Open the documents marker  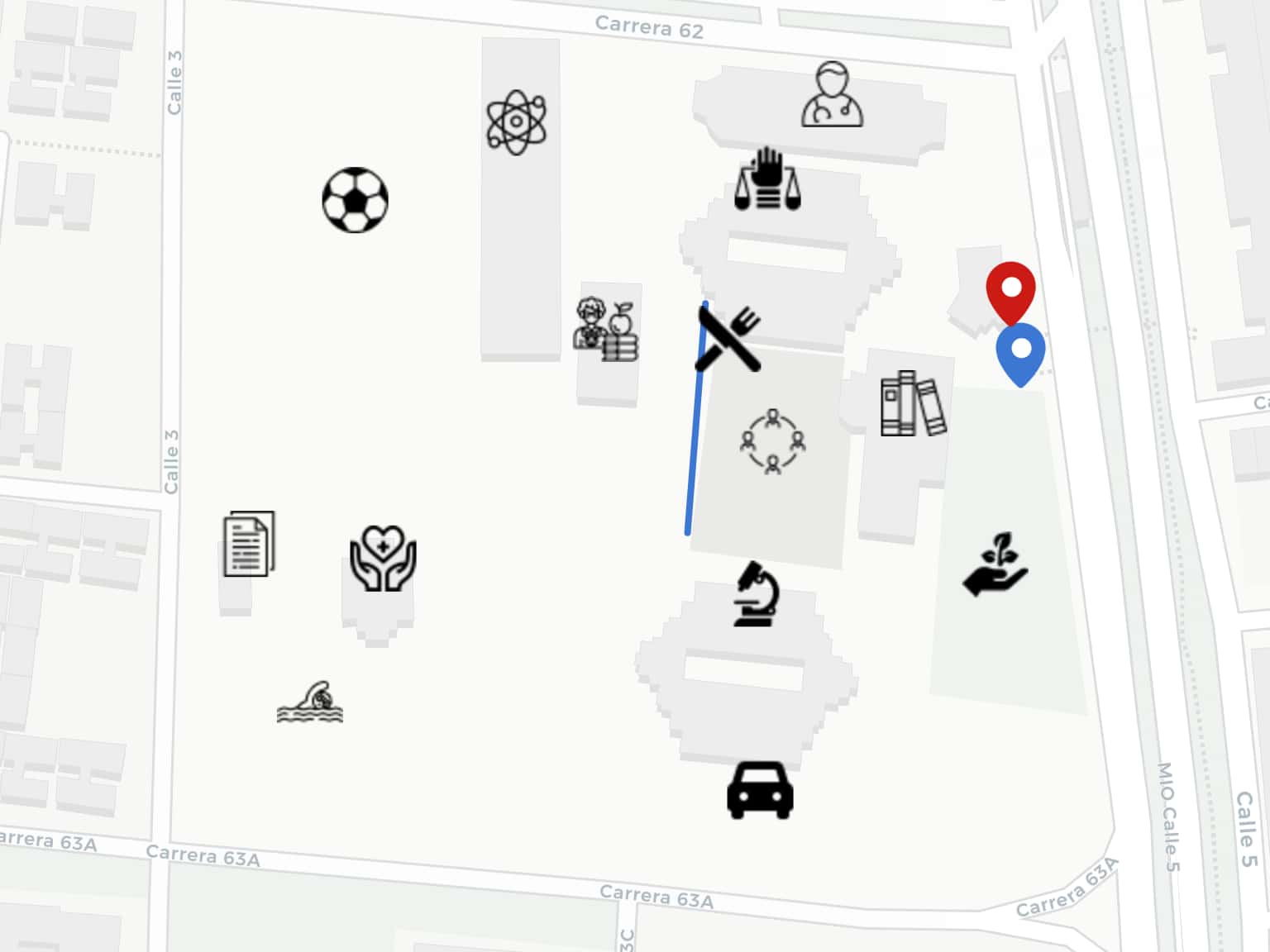(248, 543)
